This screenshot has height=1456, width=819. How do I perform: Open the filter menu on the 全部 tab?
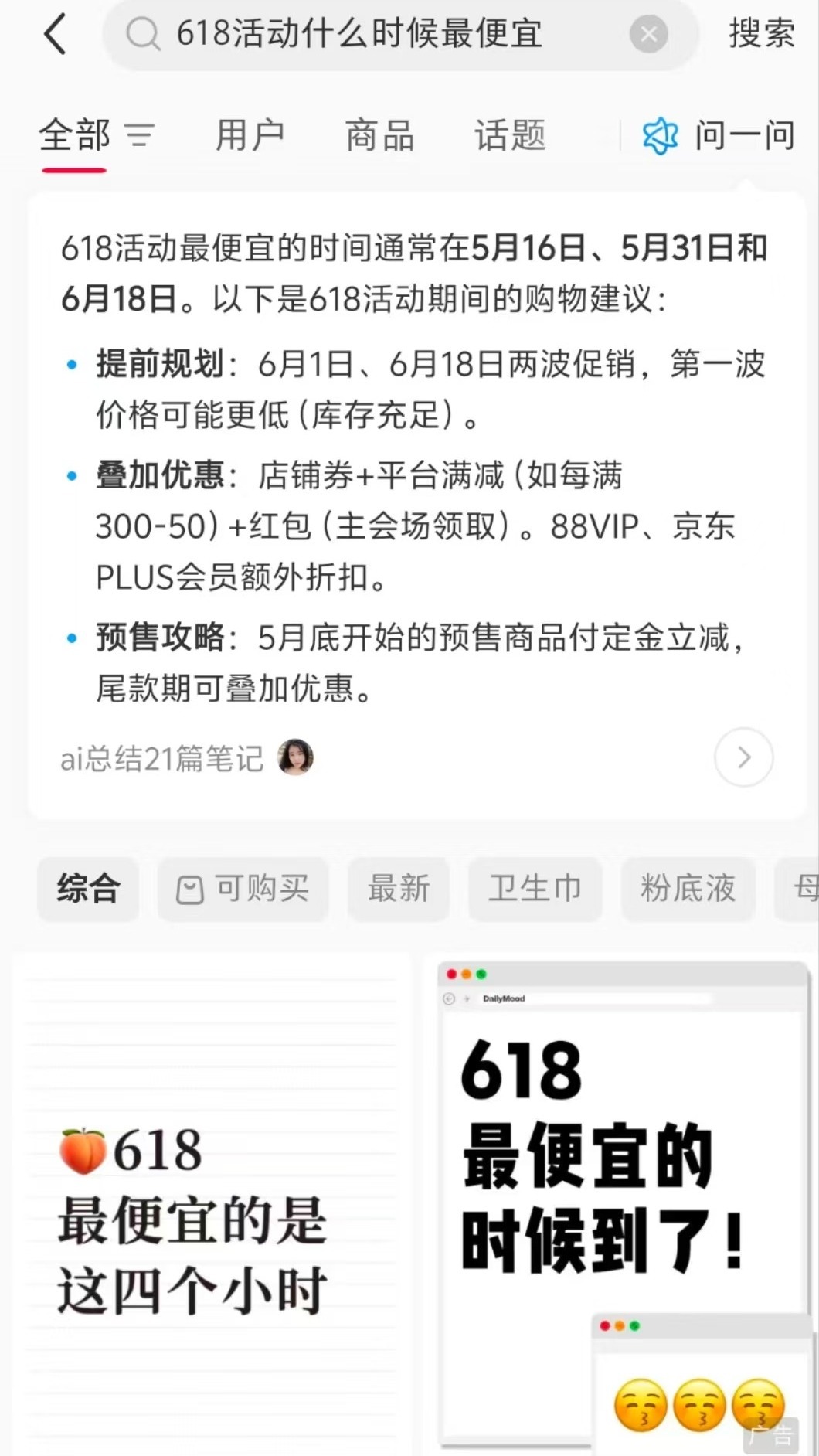140,136
